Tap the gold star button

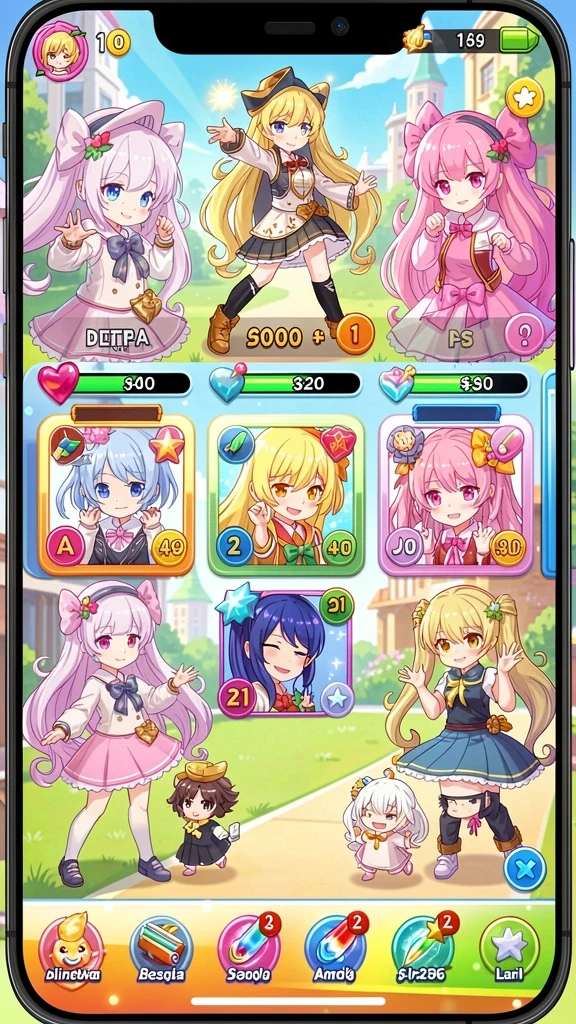point(524,98)
